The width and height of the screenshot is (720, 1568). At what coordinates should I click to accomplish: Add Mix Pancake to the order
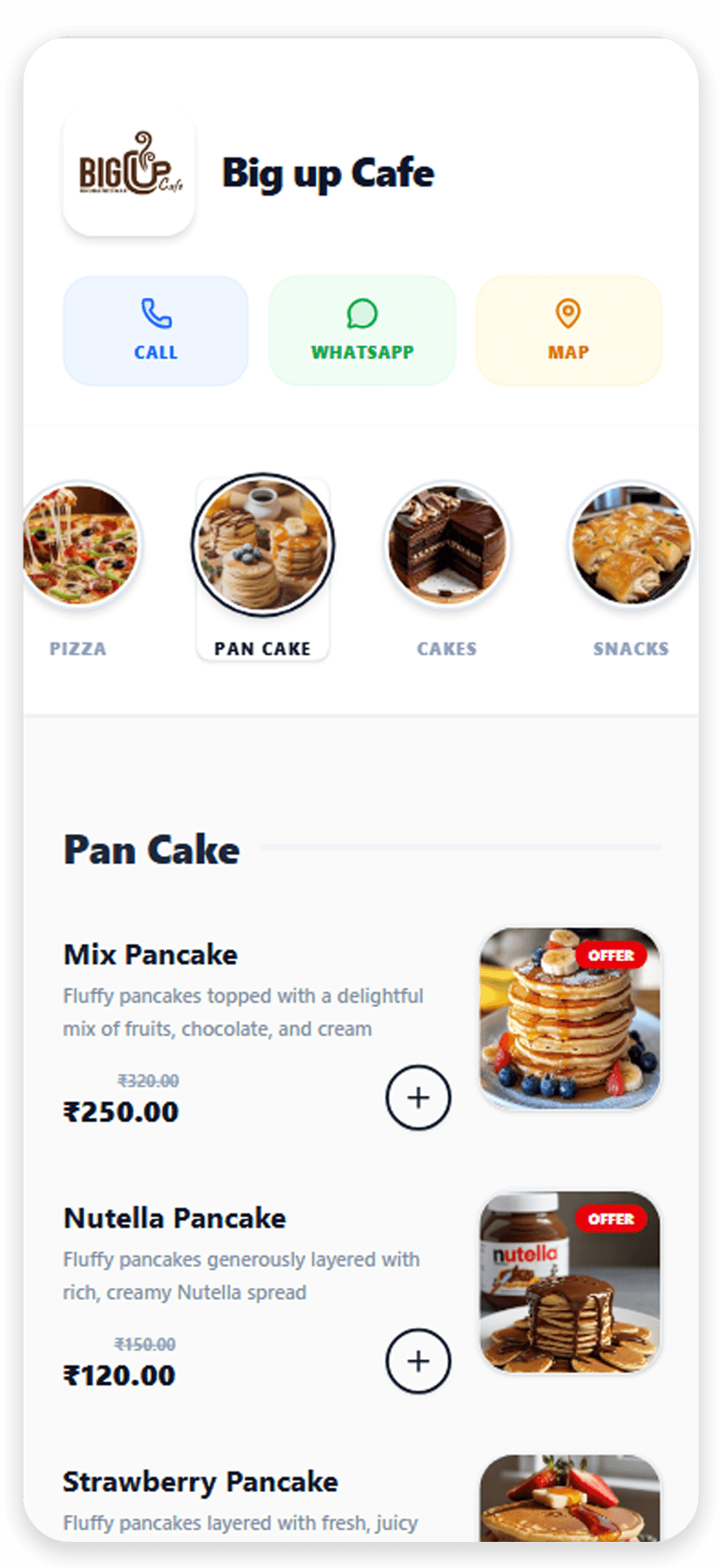coord(418,1098)
